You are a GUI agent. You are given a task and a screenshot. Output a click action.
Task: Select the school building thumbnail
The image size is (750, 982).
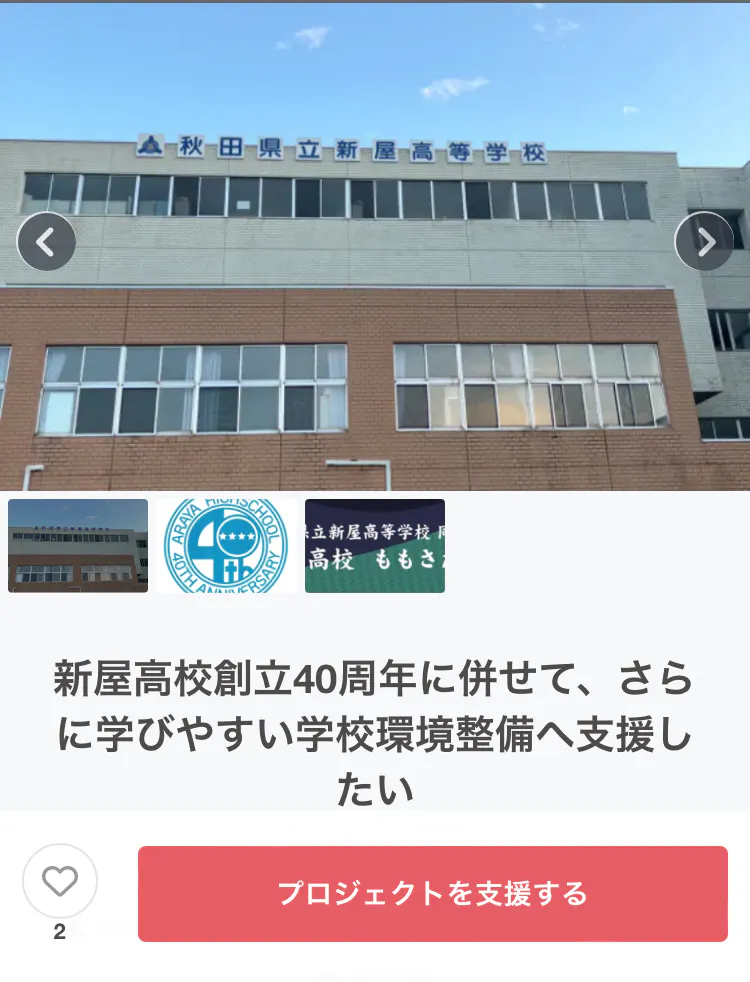tap(78, 546)
